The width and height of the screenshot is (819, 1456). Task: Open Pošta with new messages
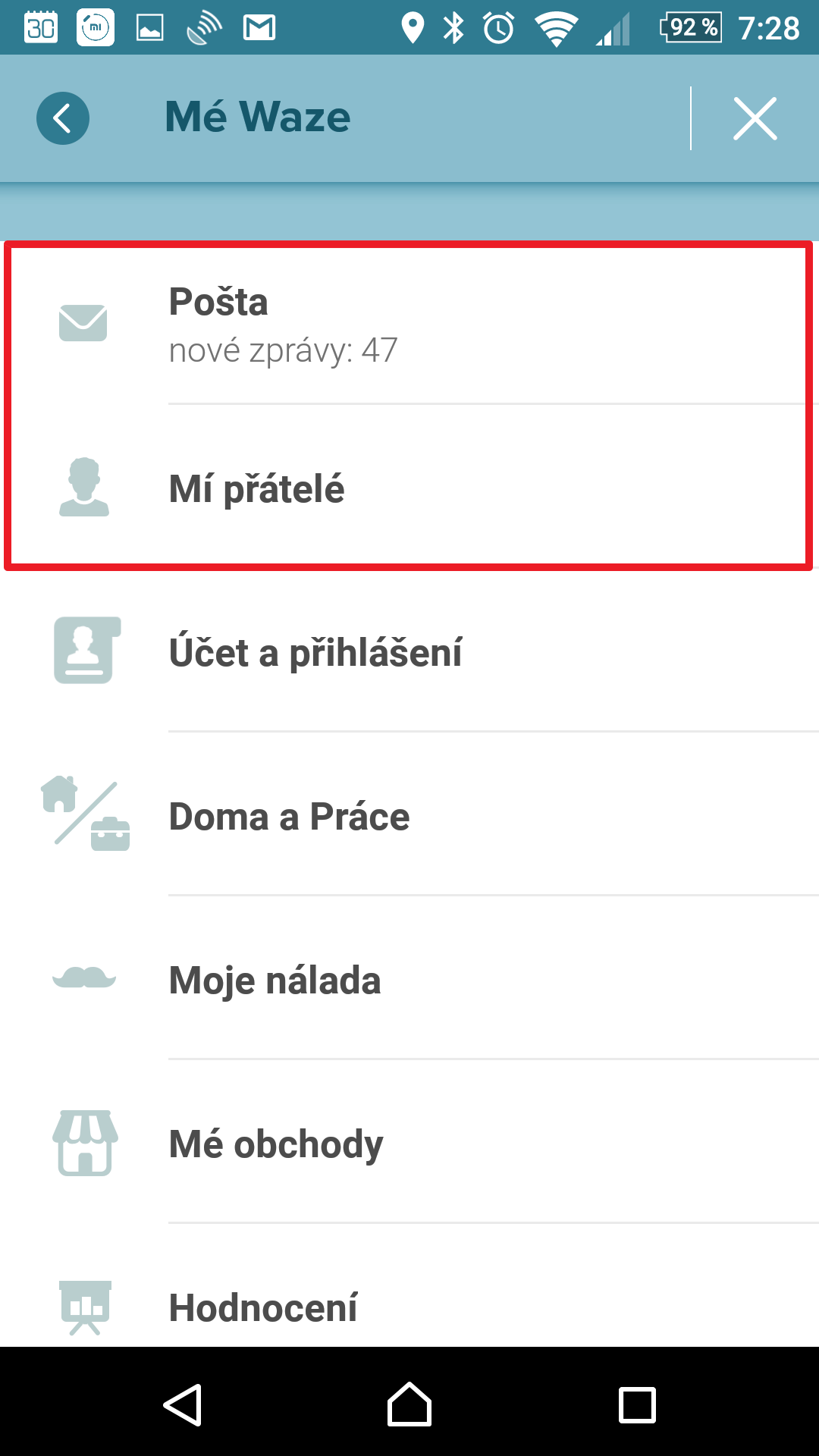[409, 324]
